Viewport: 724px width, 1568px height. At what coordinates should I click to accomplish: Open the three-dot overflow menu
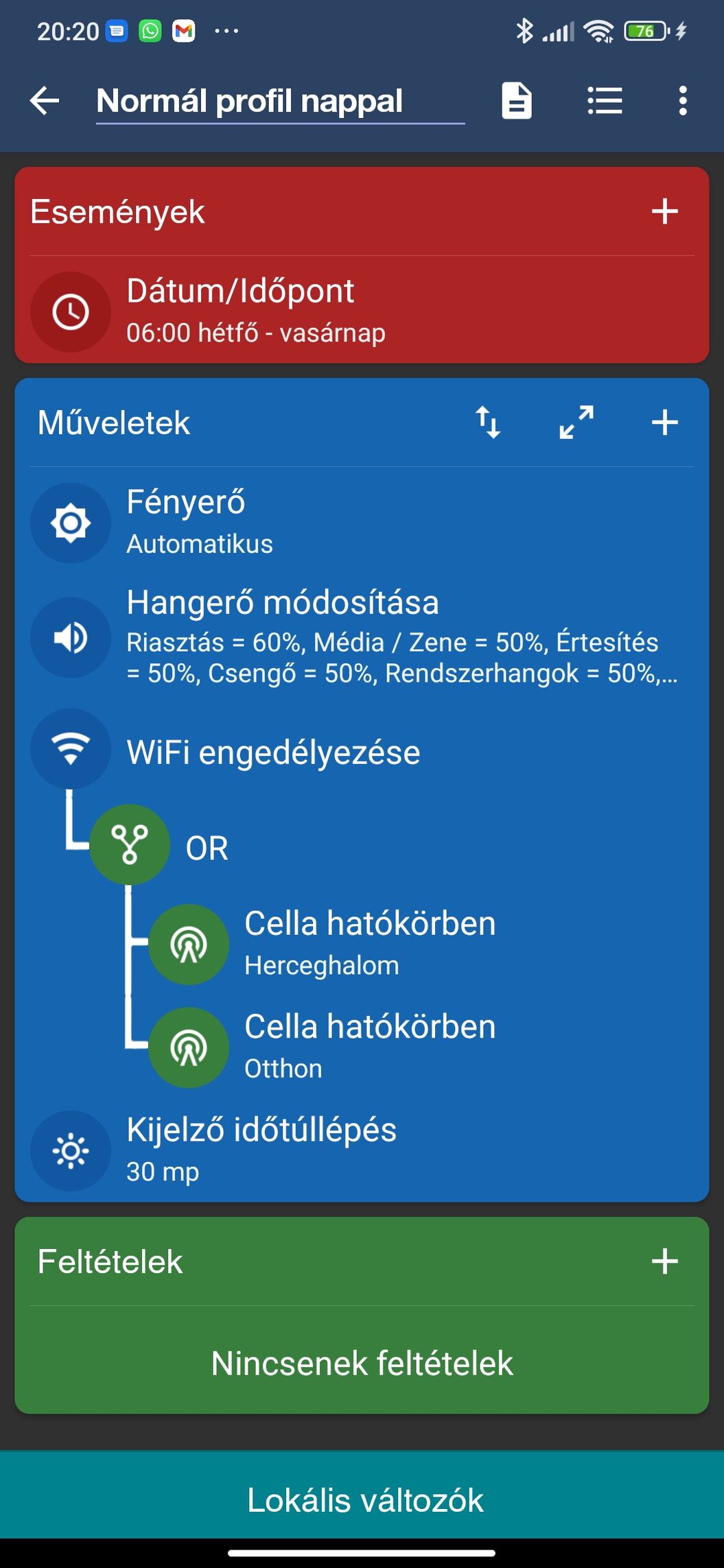coord(681,101)
